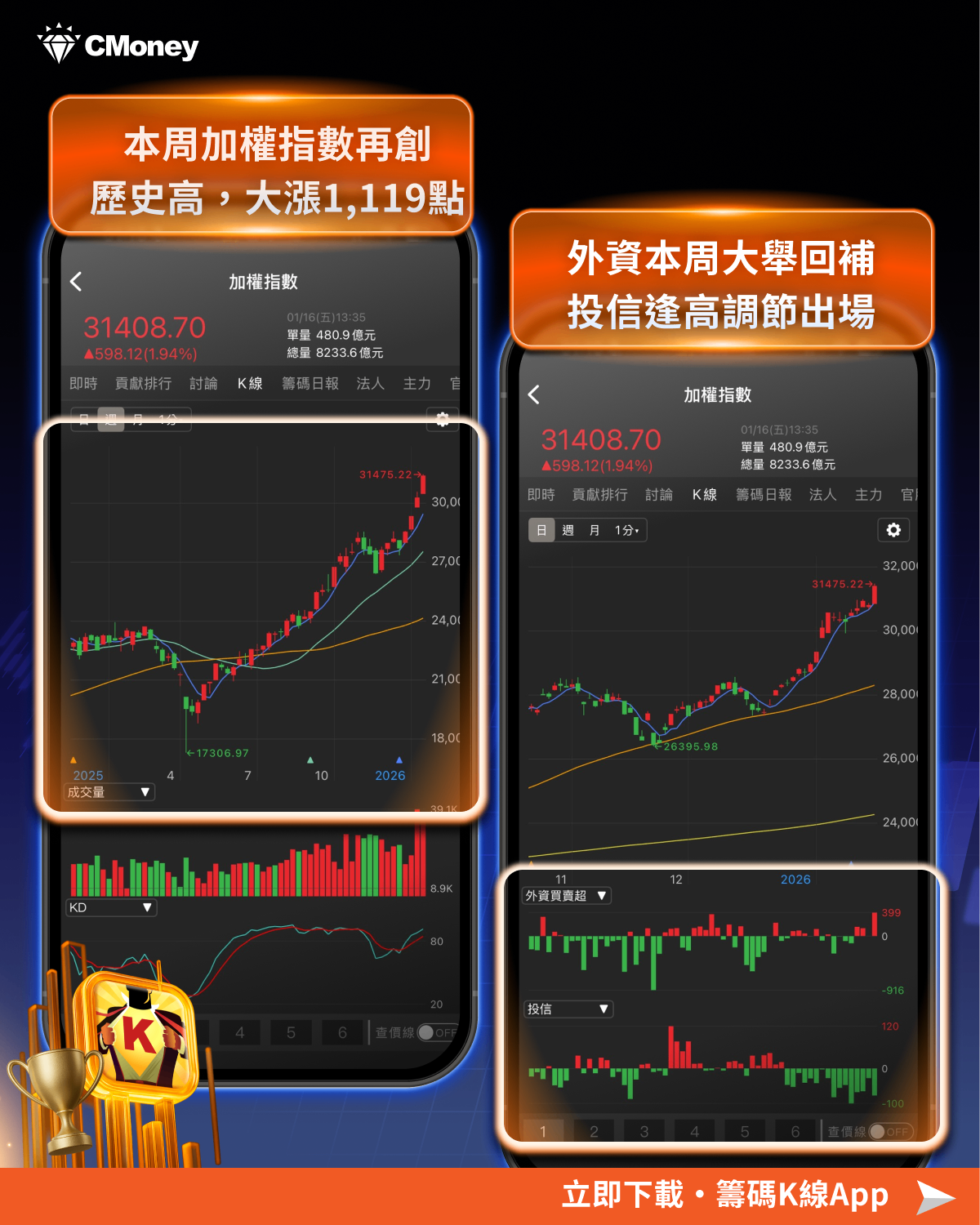Toggle the 查價線 switch on the right phone

click(880, 1131)
